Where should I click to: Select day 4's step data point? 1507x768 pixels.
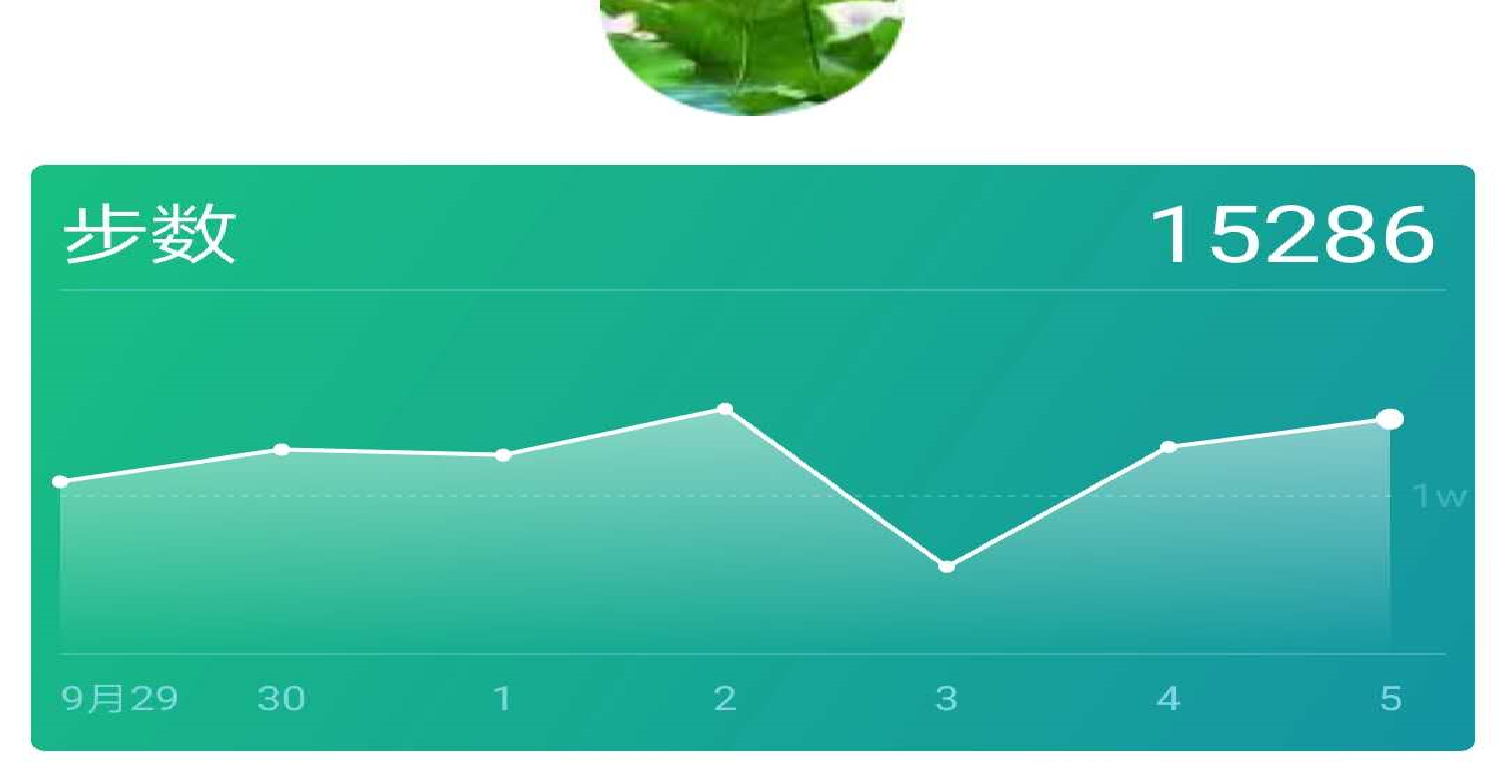[1168, 446]
